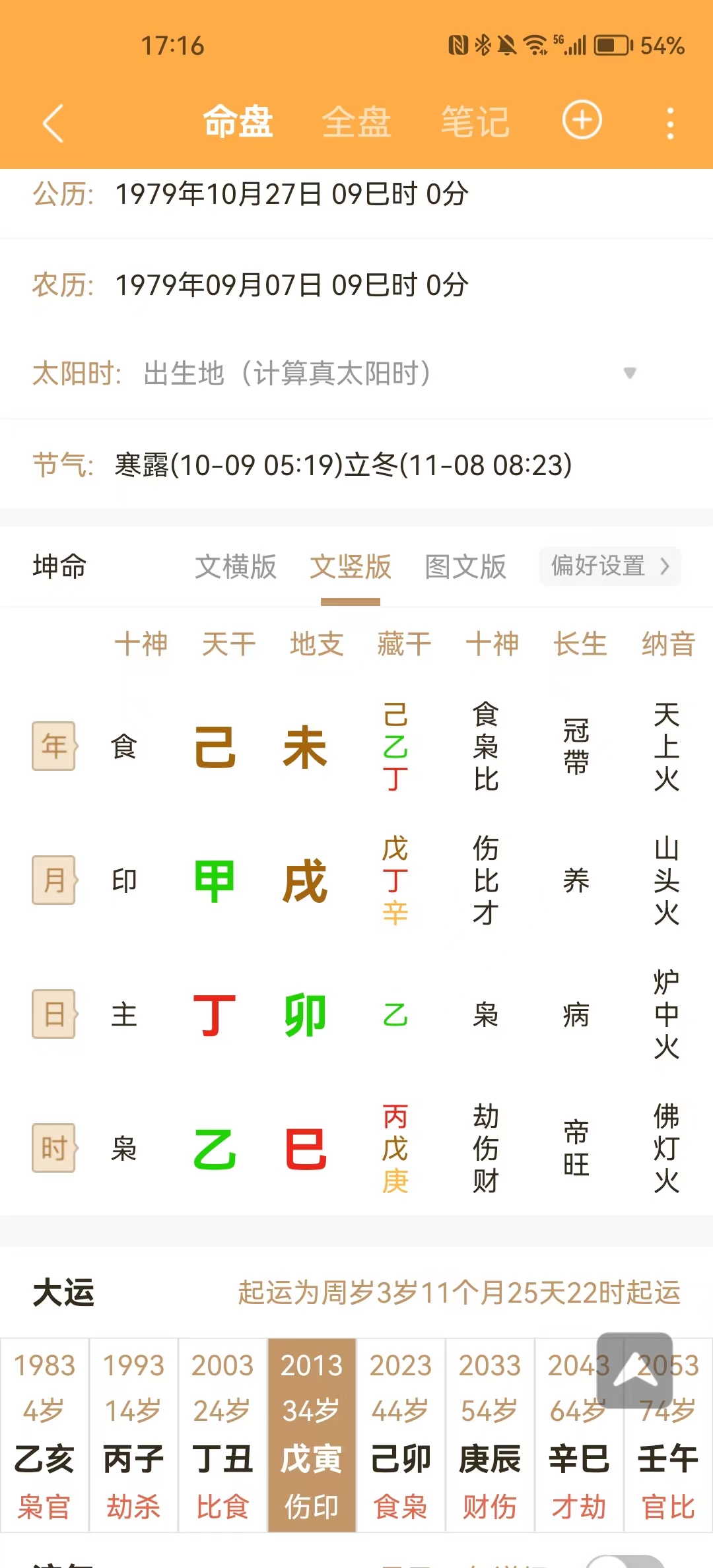
Task: Select the 1983 乙亥 大运 column
Action: pos(44,1435)
